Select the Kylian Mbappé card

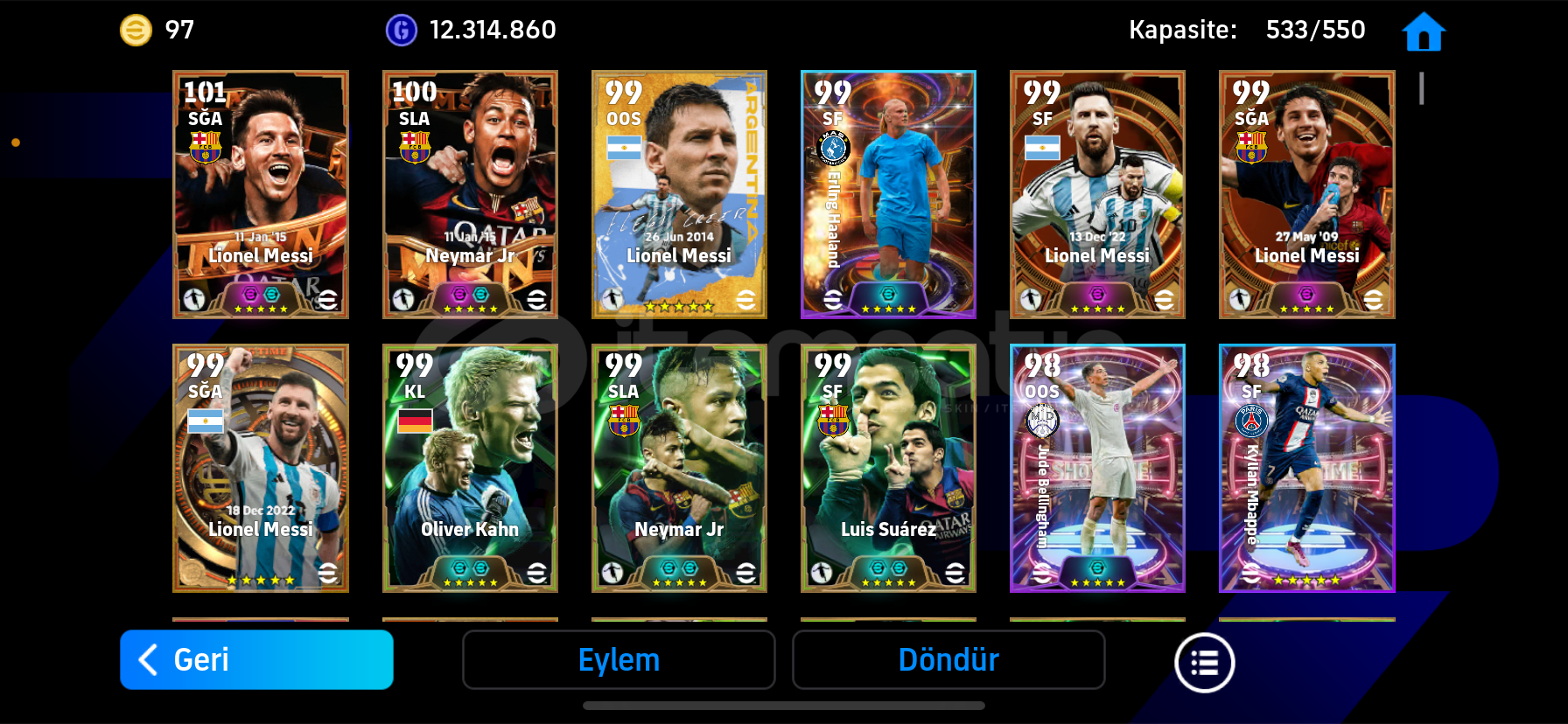click(x=1306, y=468)
